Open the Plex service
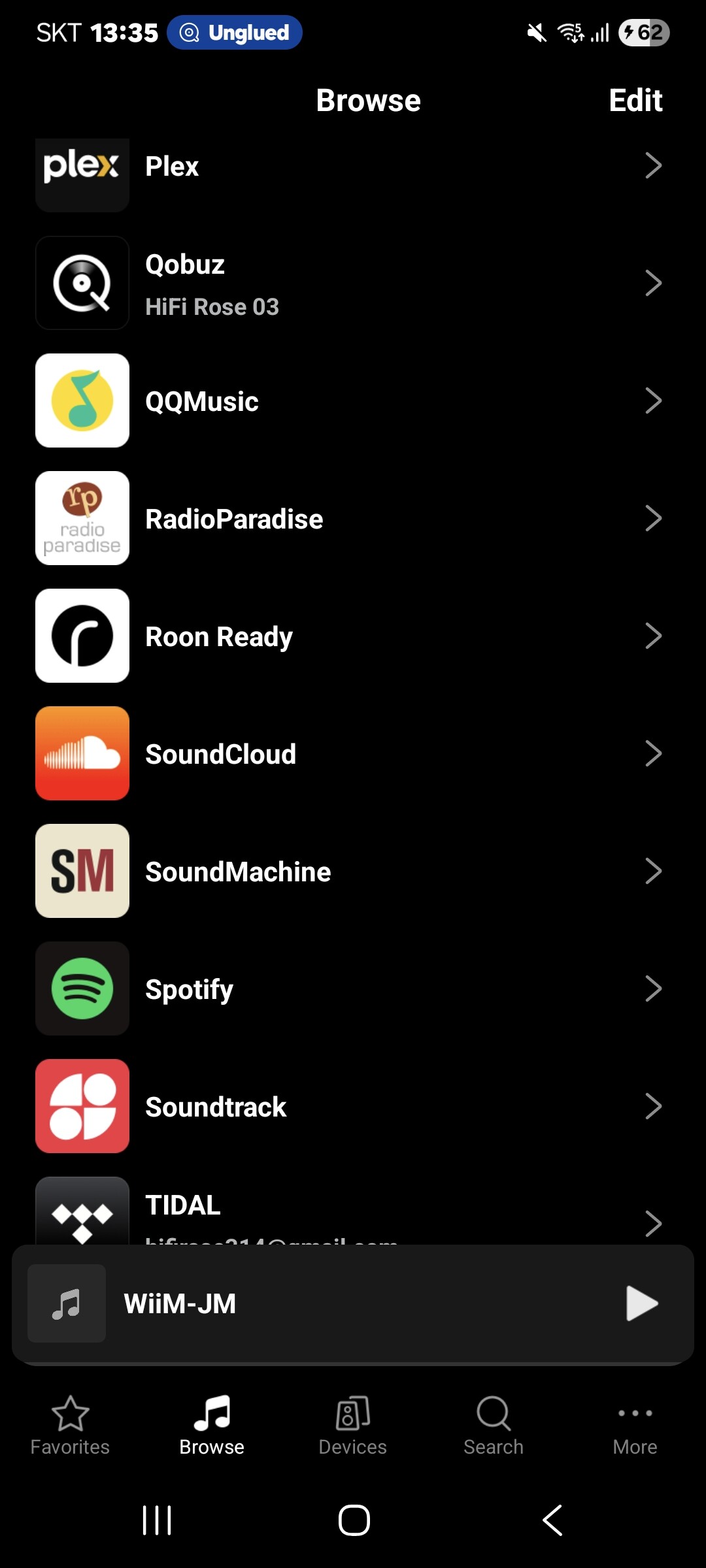This screenshot has width=706, height=1568. pos(353,167)
